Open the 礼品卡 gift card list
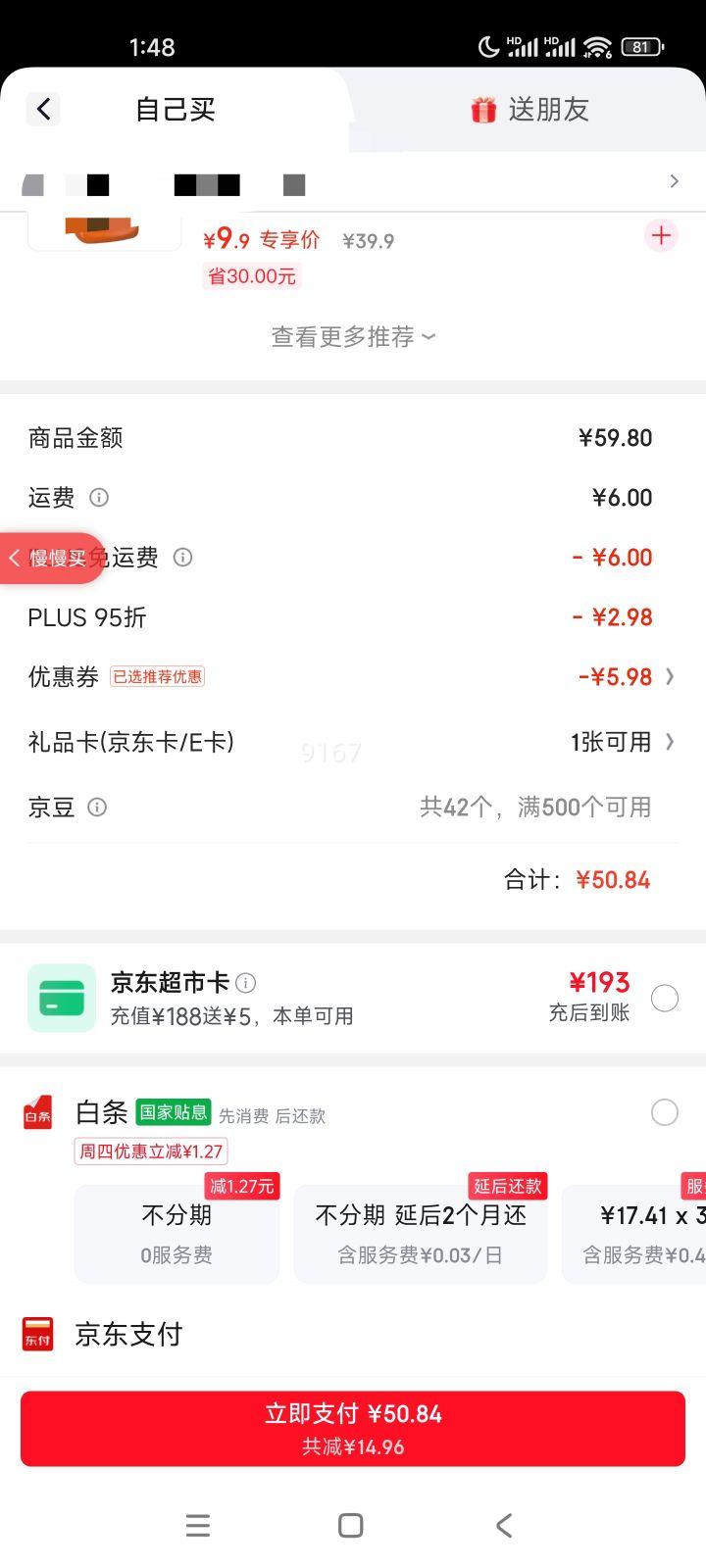This screenshot has width=706, height=1568. tap(670, 743)
